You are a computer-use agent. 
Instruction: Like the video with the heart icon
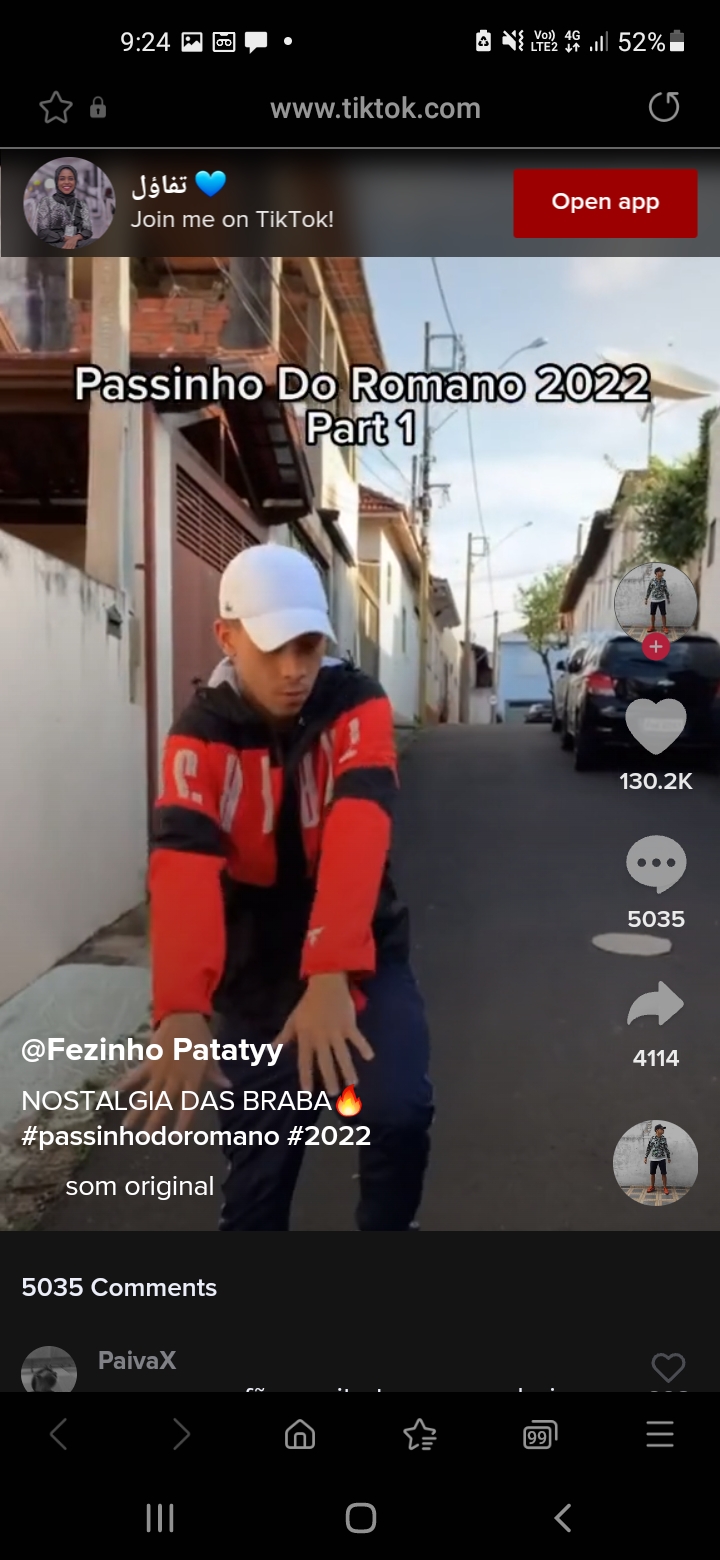pos(656,725)
